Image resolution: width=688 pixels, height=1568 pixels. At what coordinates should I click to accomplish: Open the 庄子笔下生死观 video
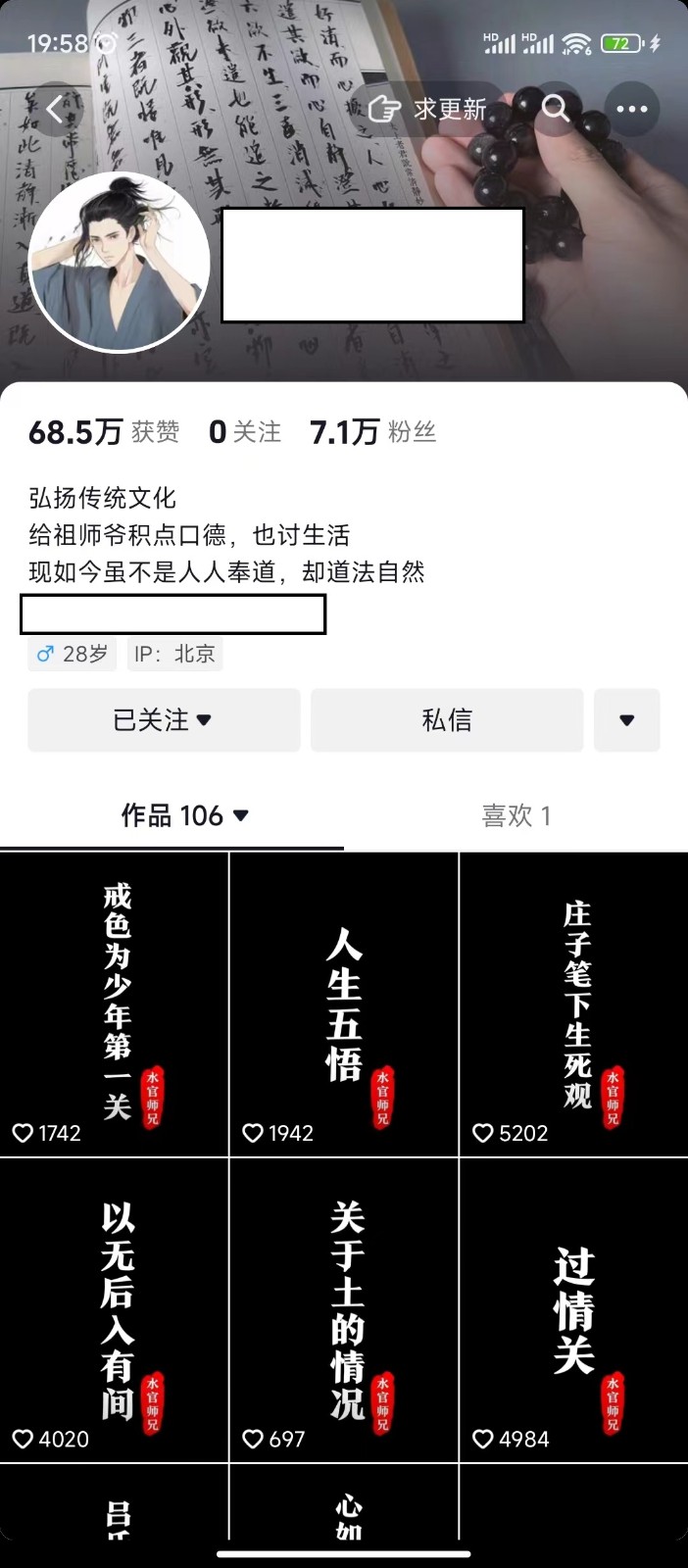[573, 1004]
